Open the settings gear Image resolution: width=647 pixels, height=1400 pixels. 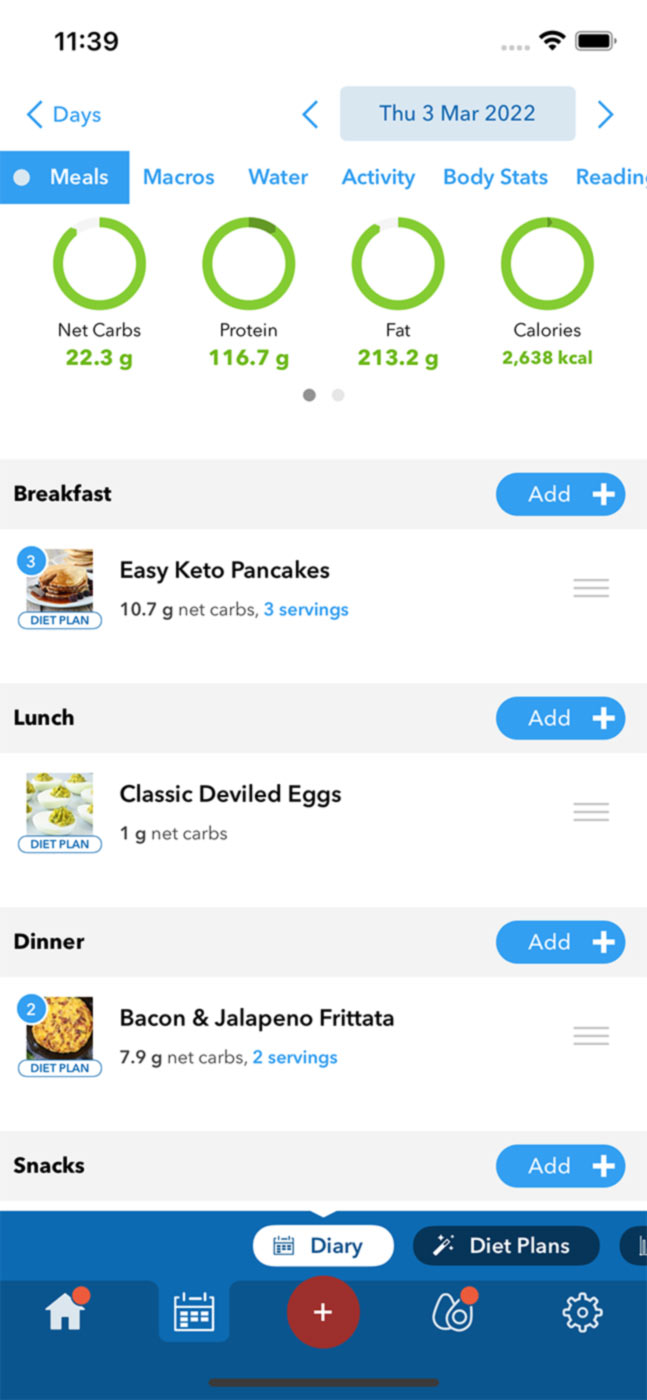[x=582, y=1312]
